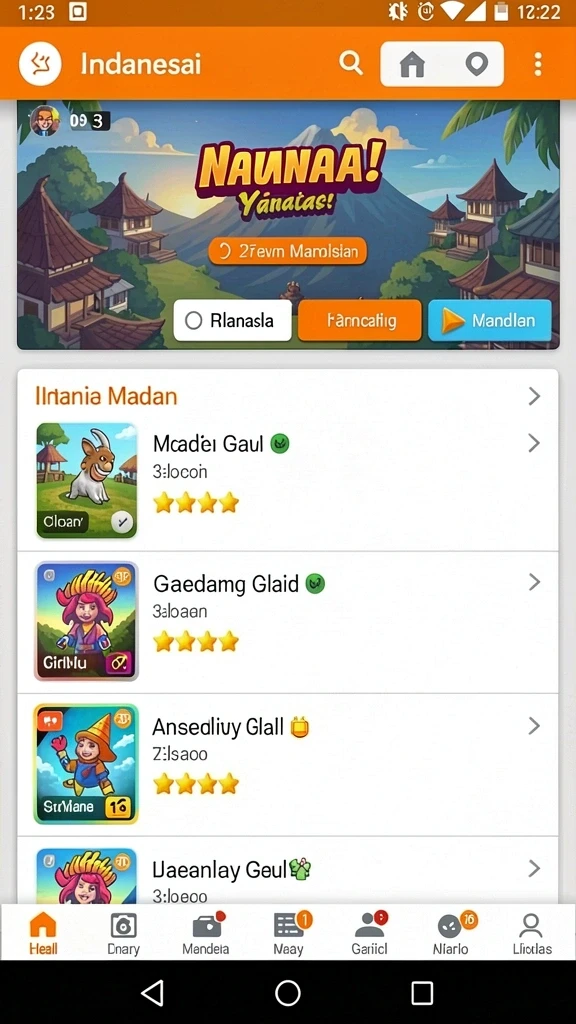Tap the home icon in the top bar
The height and width of the screenshot is (1024, 576).
coord(412,64)
